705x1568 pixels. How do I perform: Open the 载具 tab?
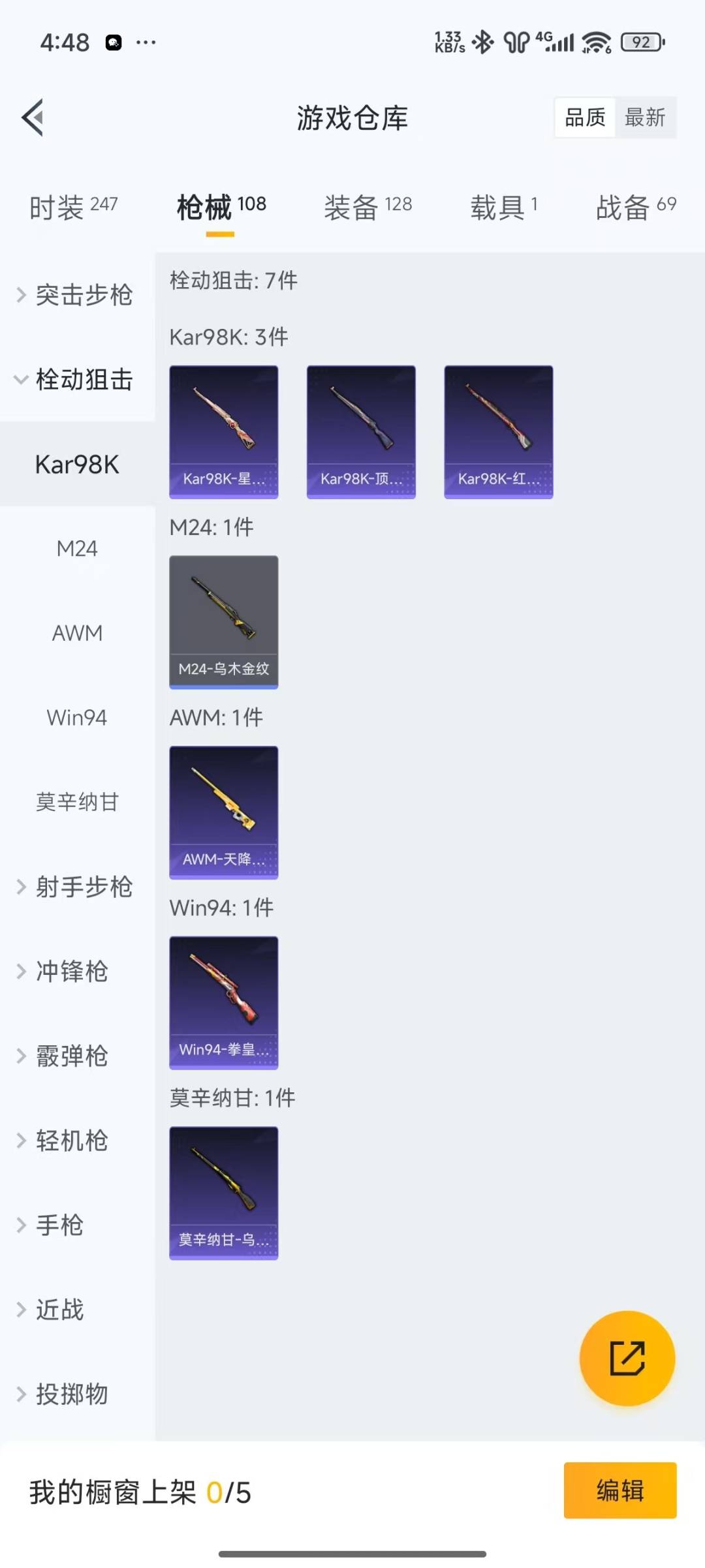pos(504,208)
